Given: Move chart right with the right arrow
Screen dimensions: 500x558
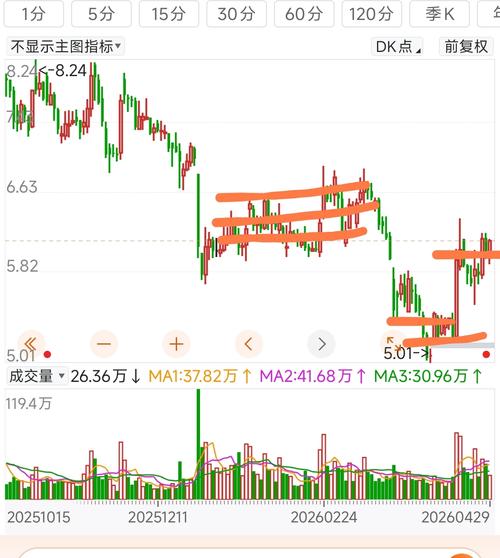Looking at the screenshot, I should tap(321, 344).
